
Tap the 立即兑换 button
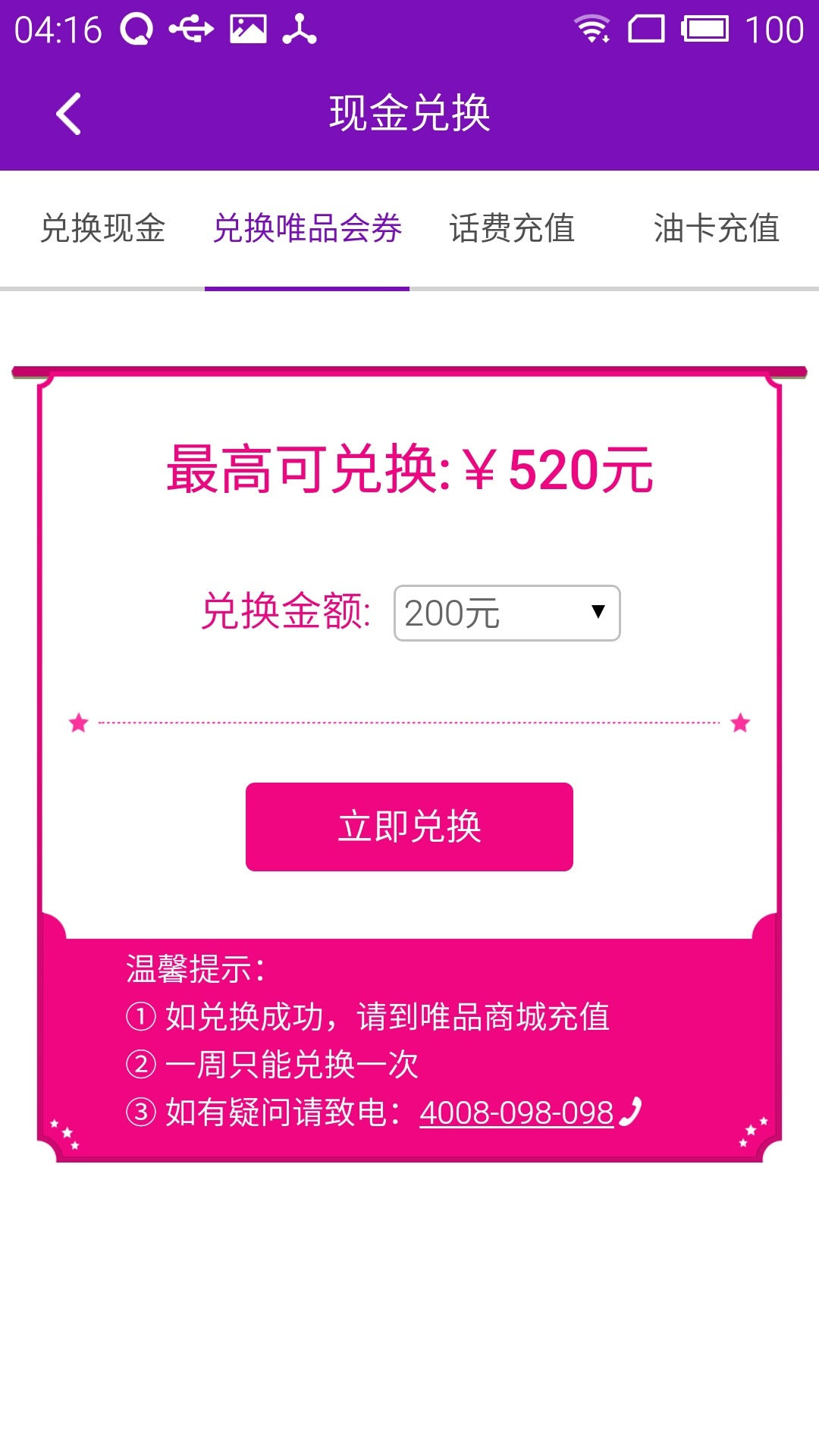pyautogui.click(x=409, y=827)
